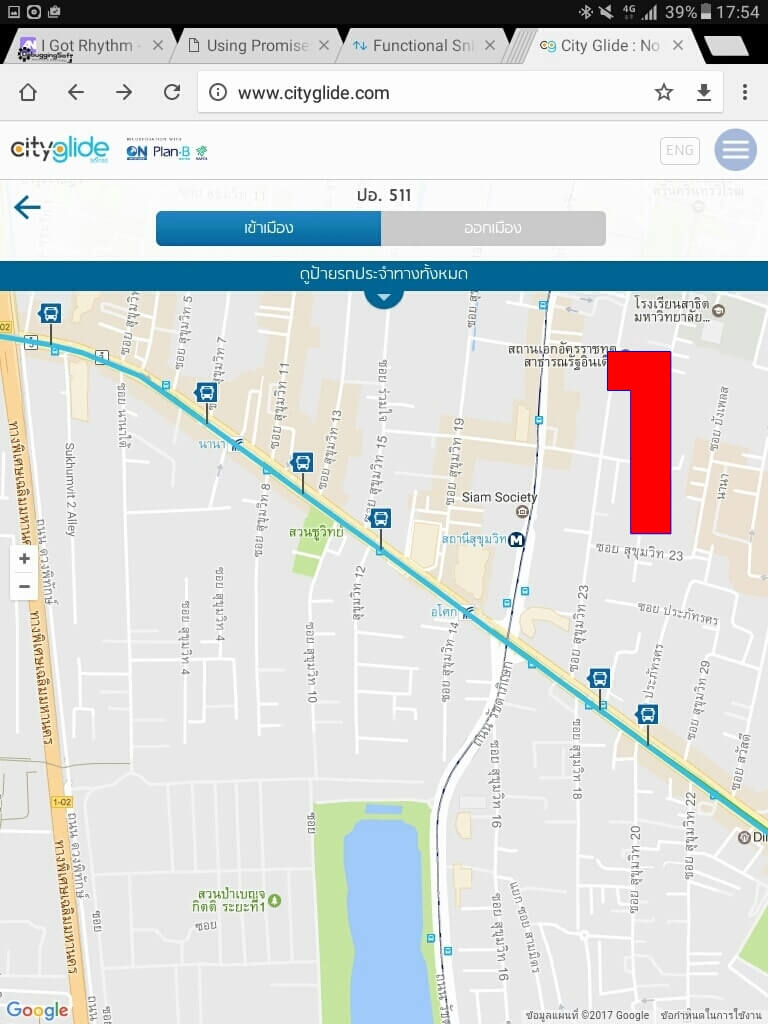Tap the browser address bar
This screenshot has height=1024, width=768.
[x=420, y=93]
